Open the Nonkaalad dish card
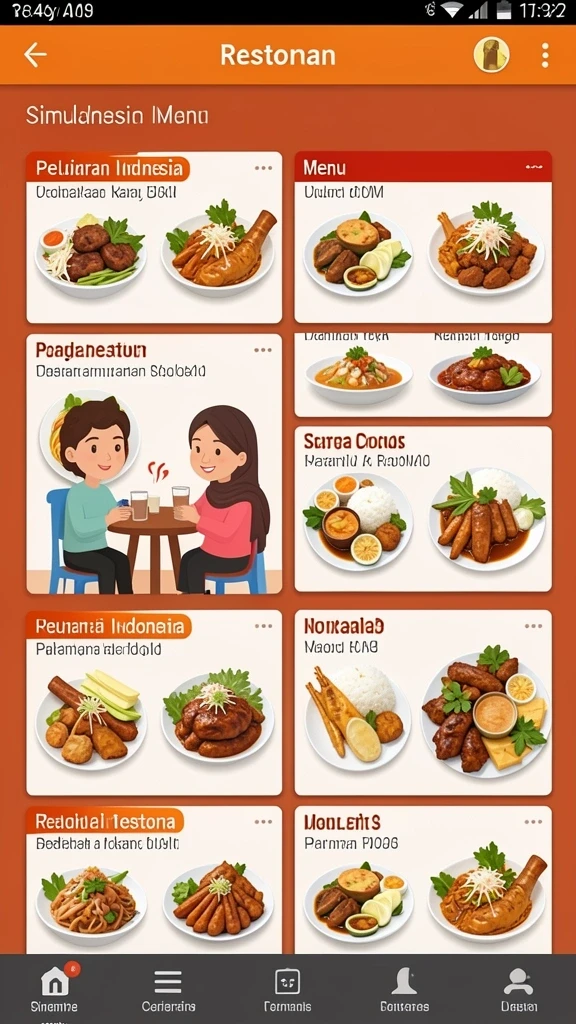 [423, 702]
